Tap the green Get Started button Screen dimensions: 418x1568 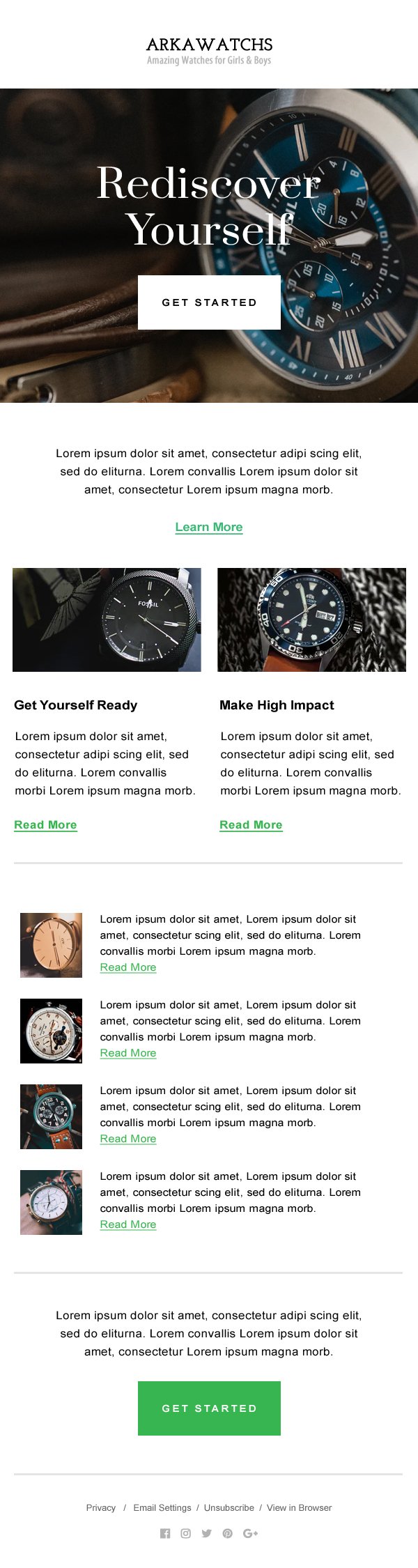tap(209, 1408)
